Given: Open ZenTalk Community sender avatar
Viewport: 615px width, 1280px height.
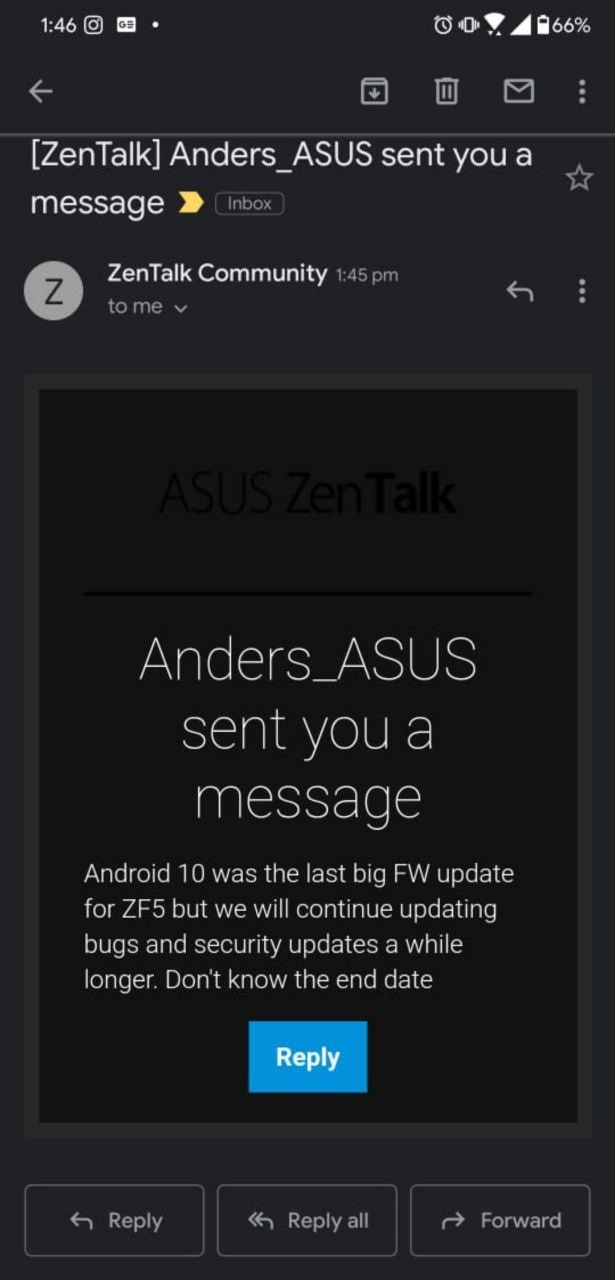Looking at the screenshot, I should pos(53,291).
